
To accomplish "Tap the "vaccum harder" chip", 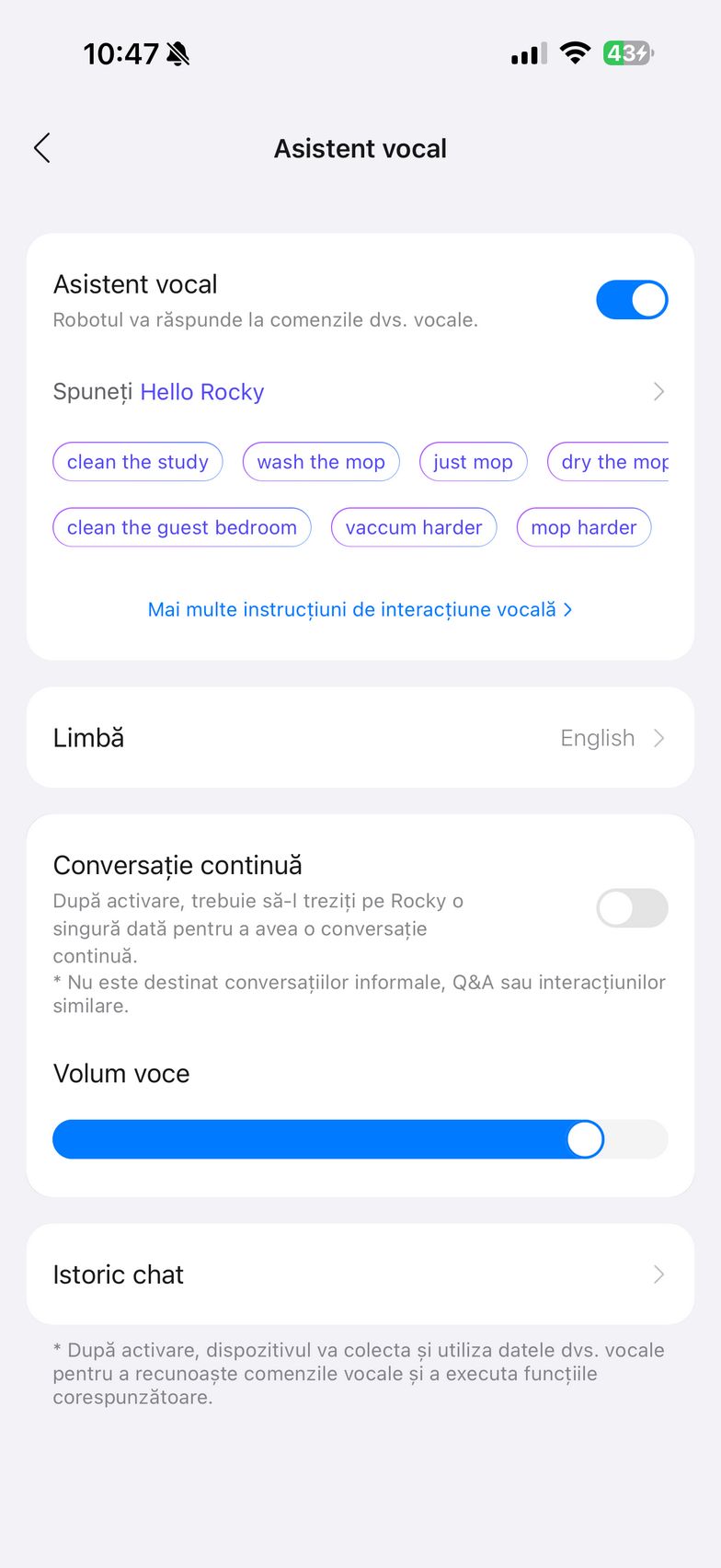I will coord(414,527).
